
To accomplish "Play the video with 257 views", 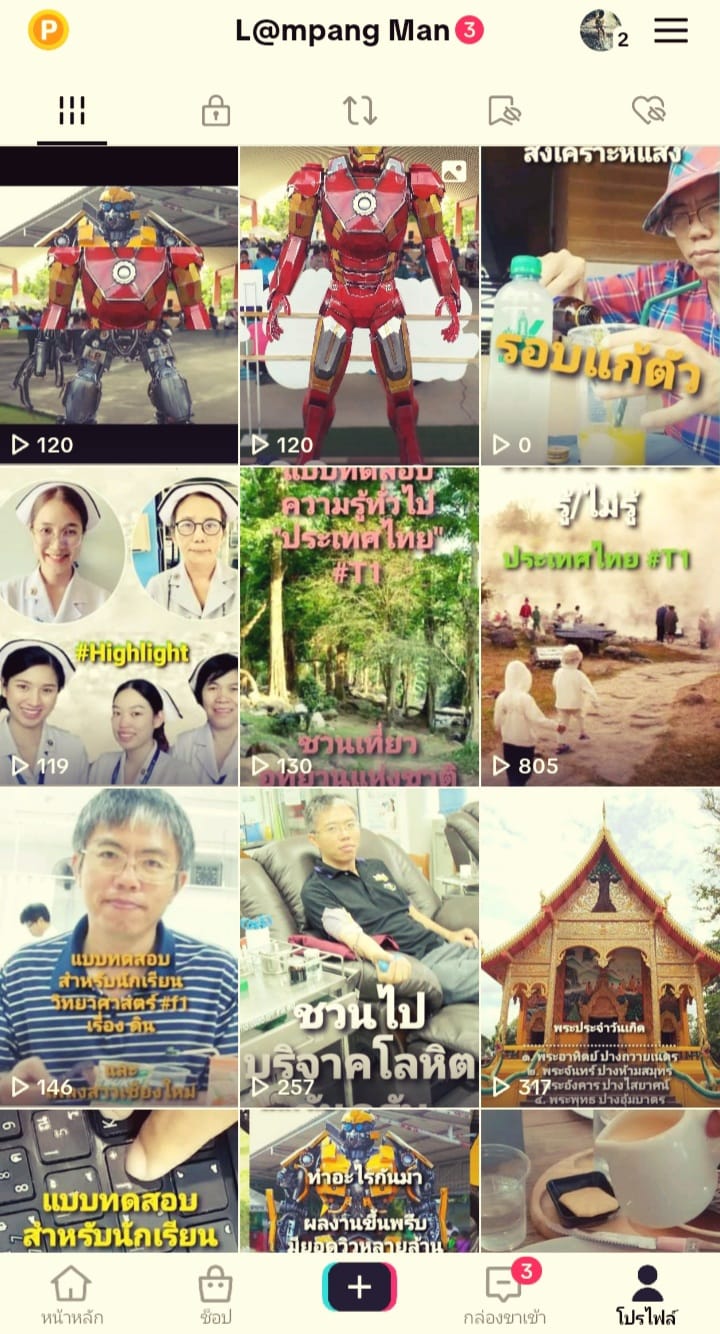I will click(x=360, y=946).
